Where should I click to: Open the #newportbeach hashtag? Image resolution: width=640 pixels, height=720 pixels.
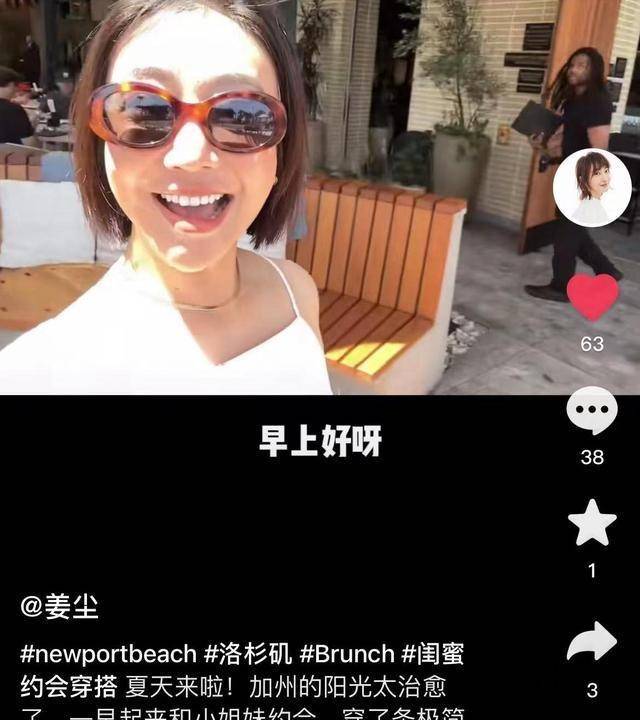108,654
